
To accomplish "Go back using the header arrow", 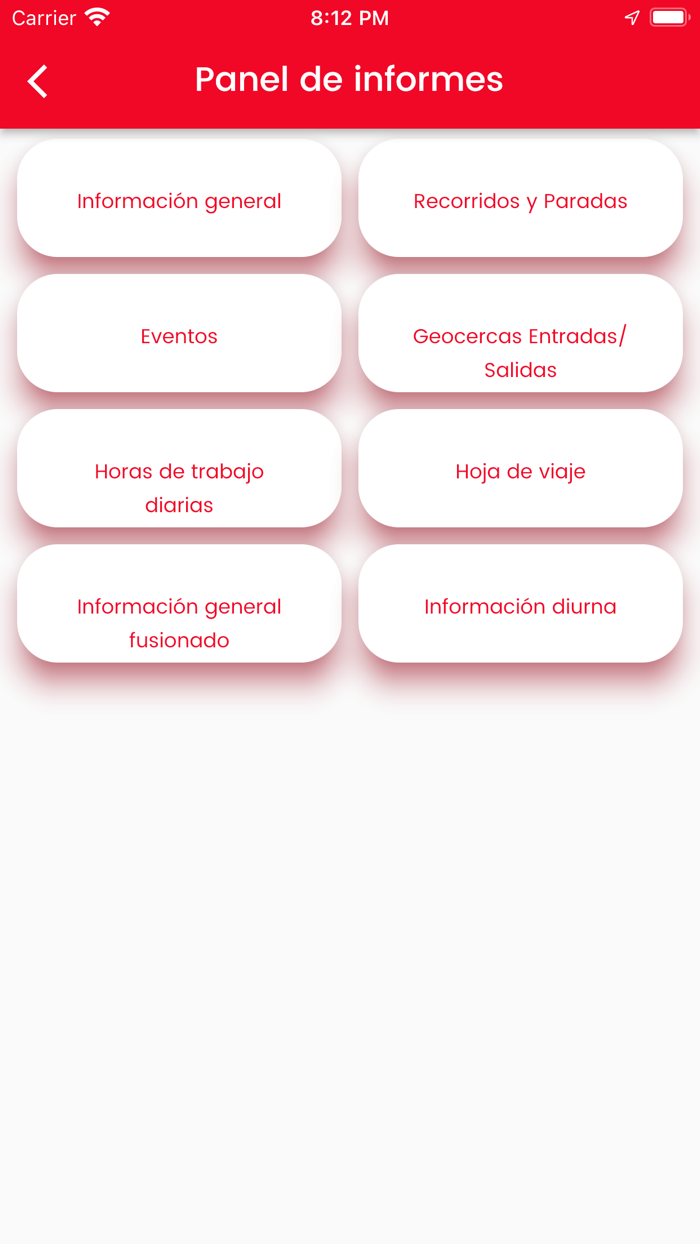I will pos(38,81).
